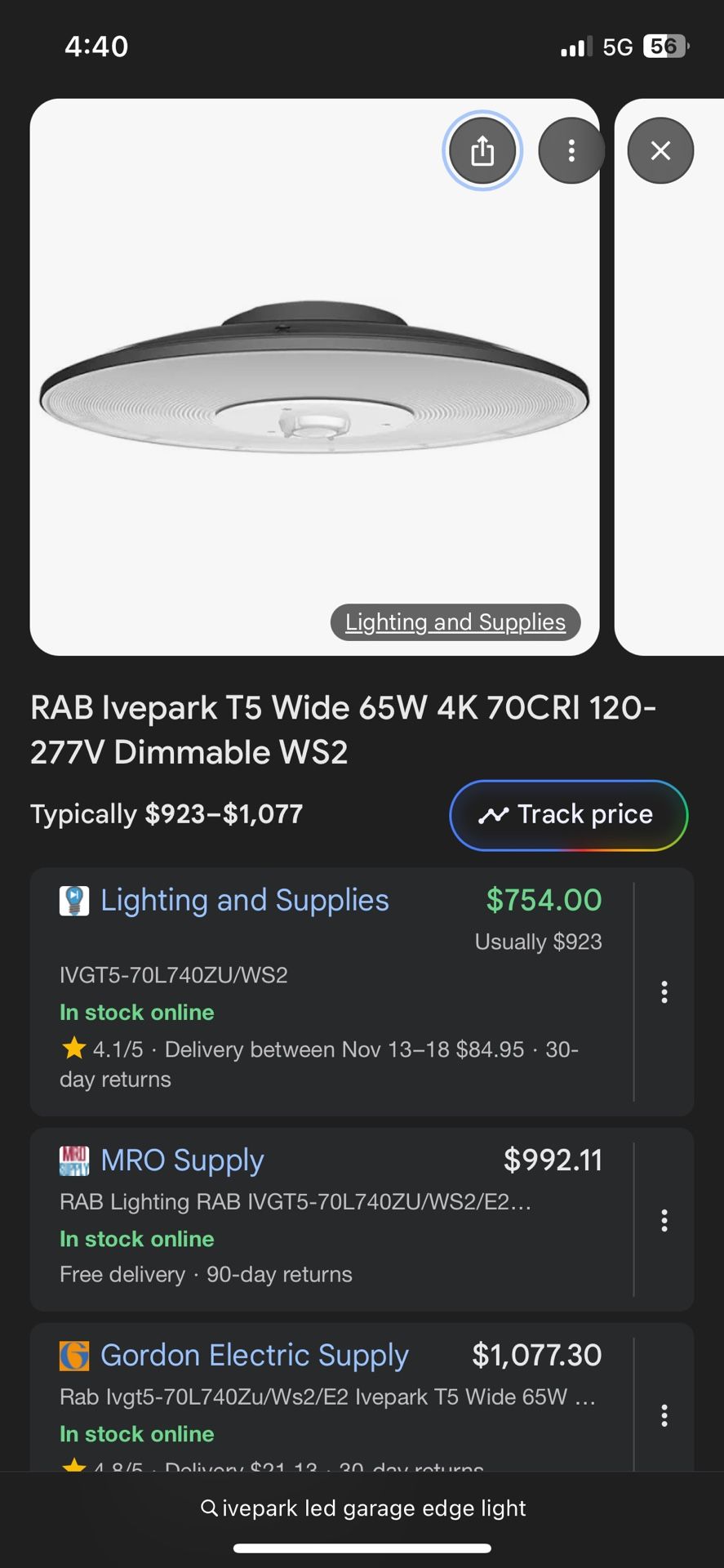Screen dimensions: 724x1568
Task: Open the MRO Supply seller link
Action: point(181,1160)
